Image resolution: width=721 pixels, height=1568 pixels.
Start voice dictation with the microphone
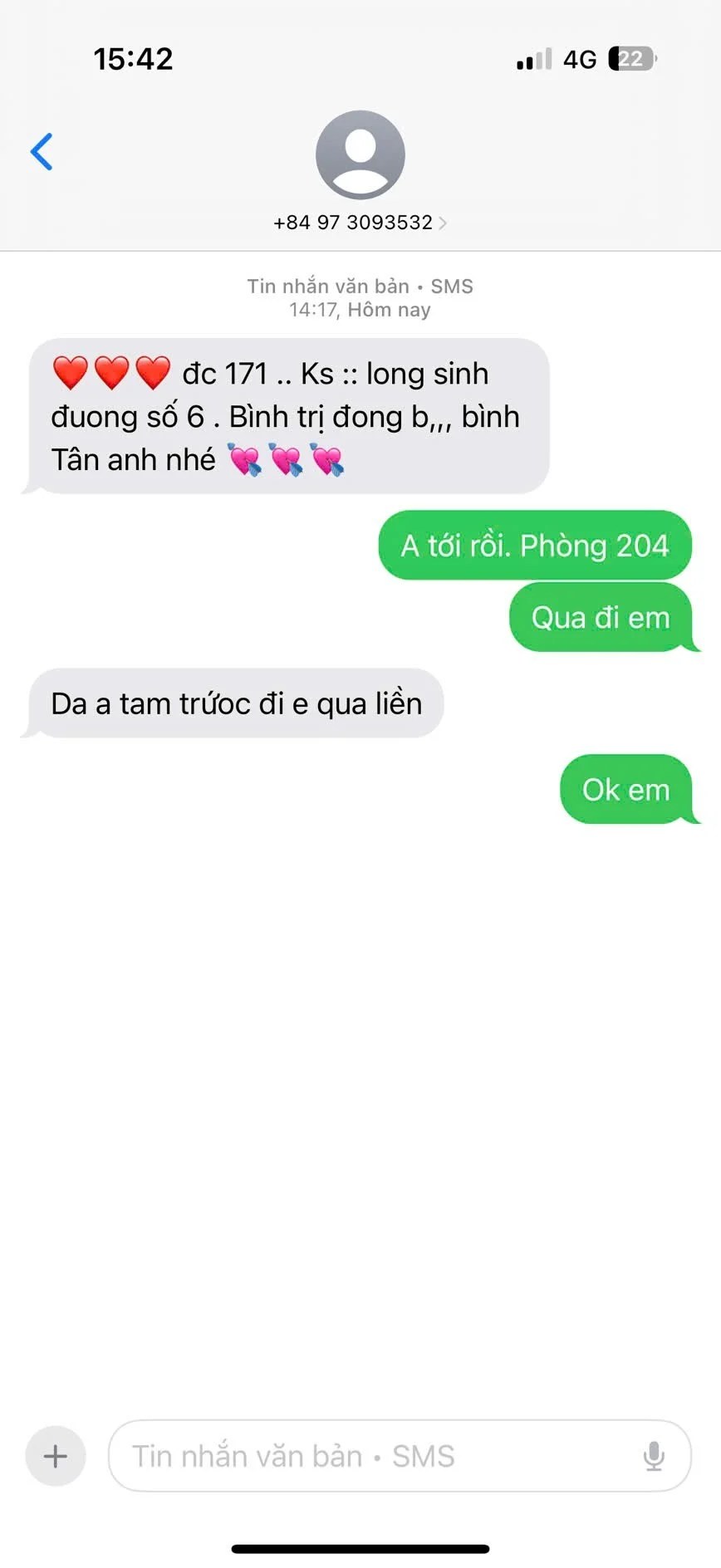[x=654, y=1456]
